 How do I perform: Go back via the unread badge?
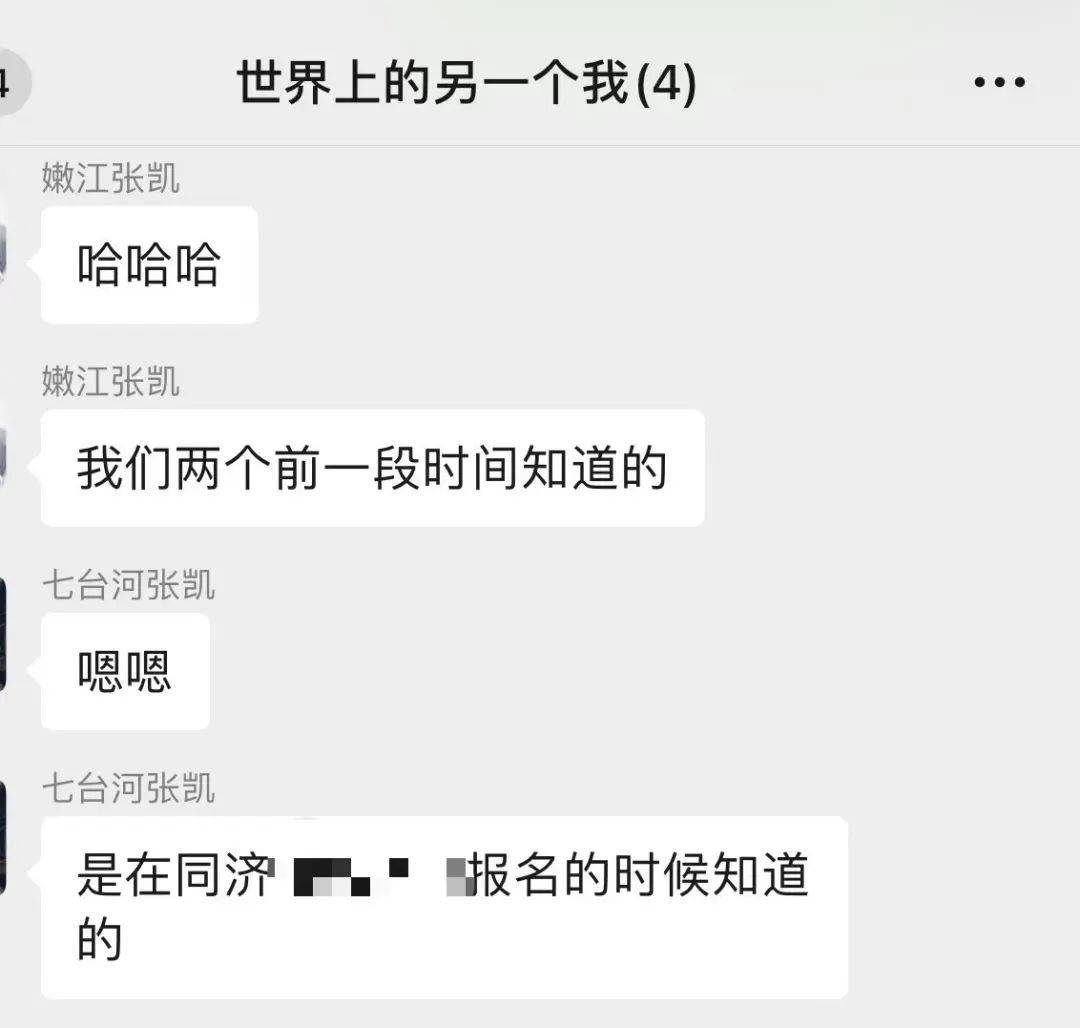(8, 84)
